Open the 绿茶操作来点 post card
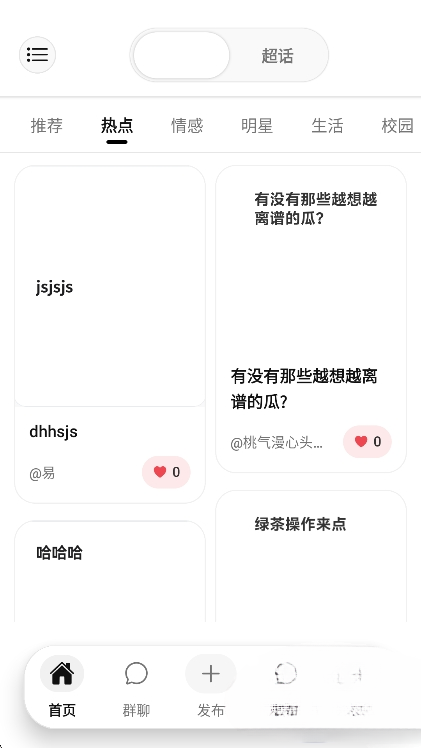This screenshot has width=421, height=748. click(x=311, y=556)
